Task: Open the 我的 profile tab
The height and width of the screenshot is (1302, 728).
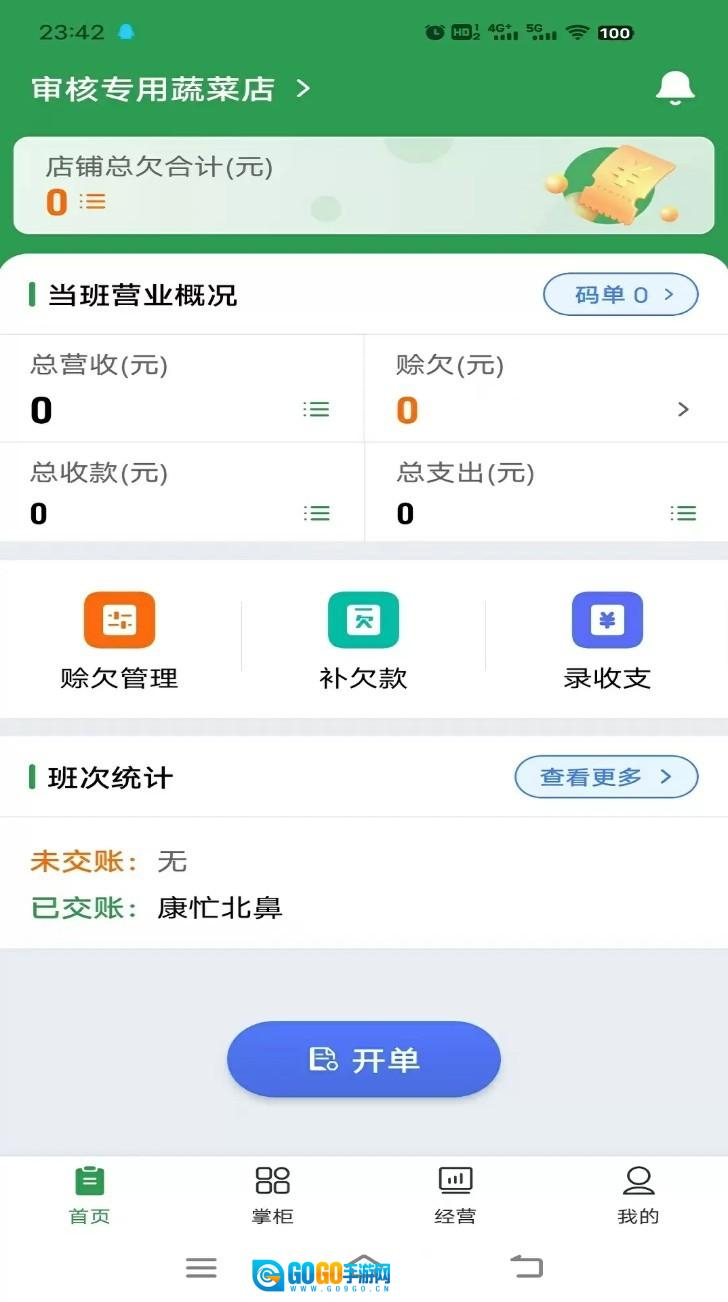Action: (639, 1195)
